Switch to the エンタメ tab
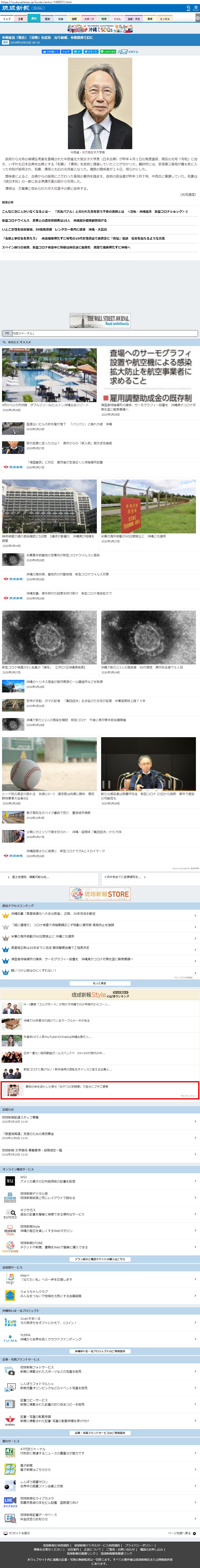The width and height of the screenshot is (200, 1568). [165, 19]
